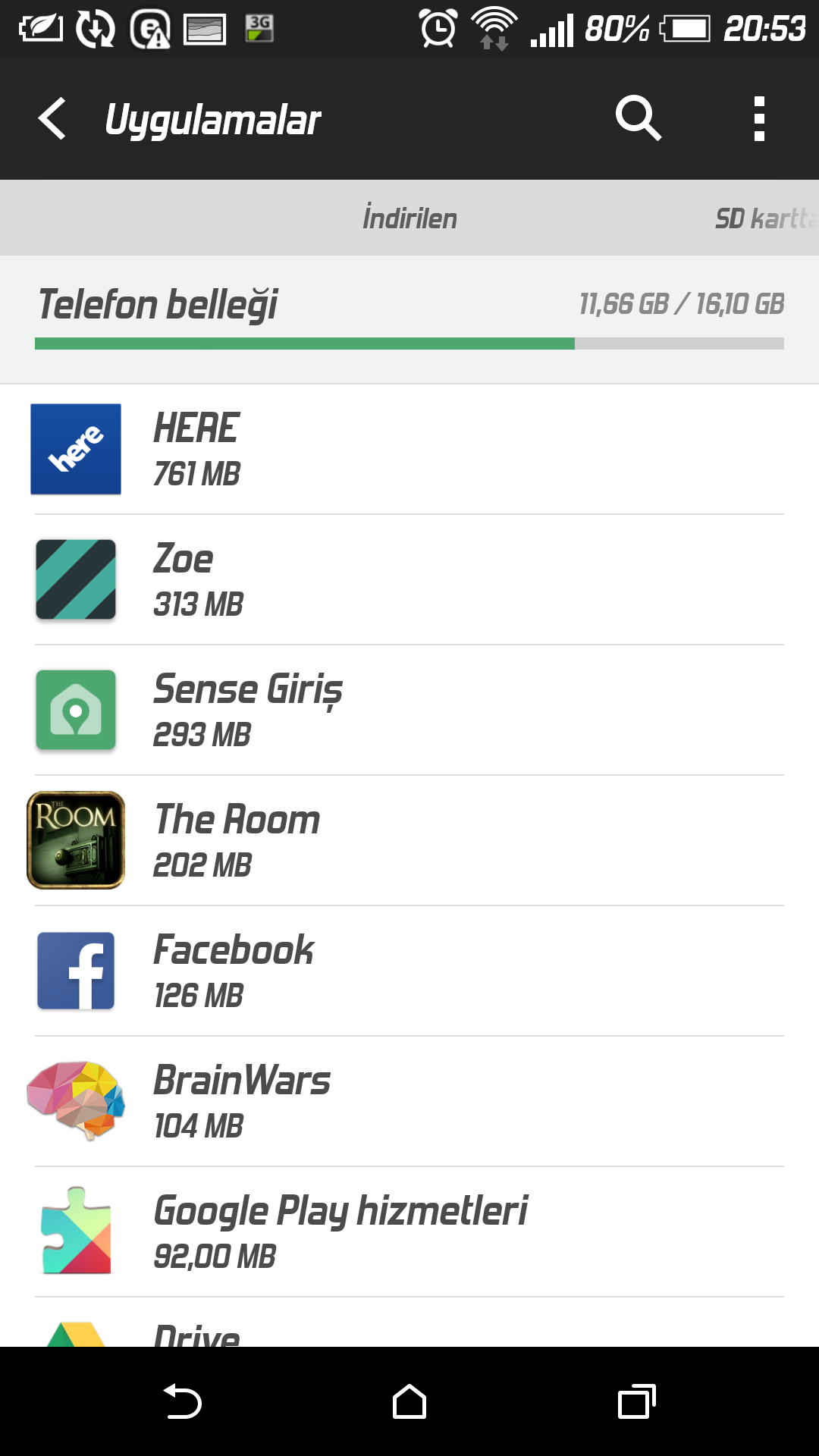Switch to the SD kartta tab

[x=766, y=218]
